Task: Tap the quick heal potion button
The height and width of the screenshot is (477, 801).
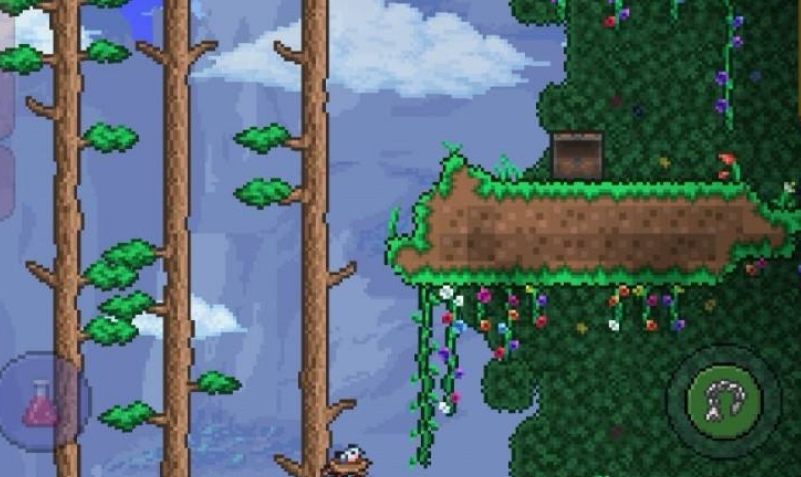Action: (42, 403)
